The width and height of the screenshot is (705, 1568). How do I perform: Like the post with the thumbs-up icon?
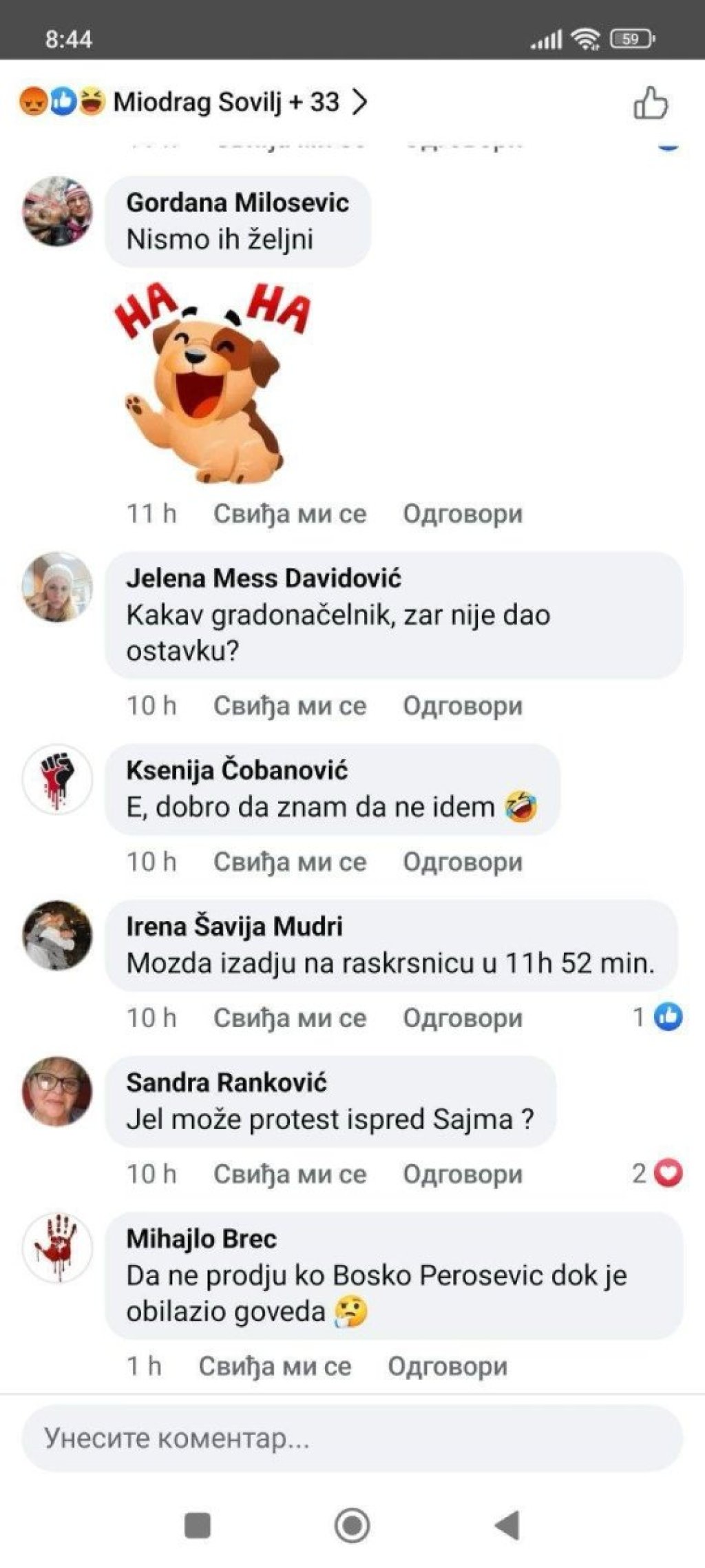[650, 104]
